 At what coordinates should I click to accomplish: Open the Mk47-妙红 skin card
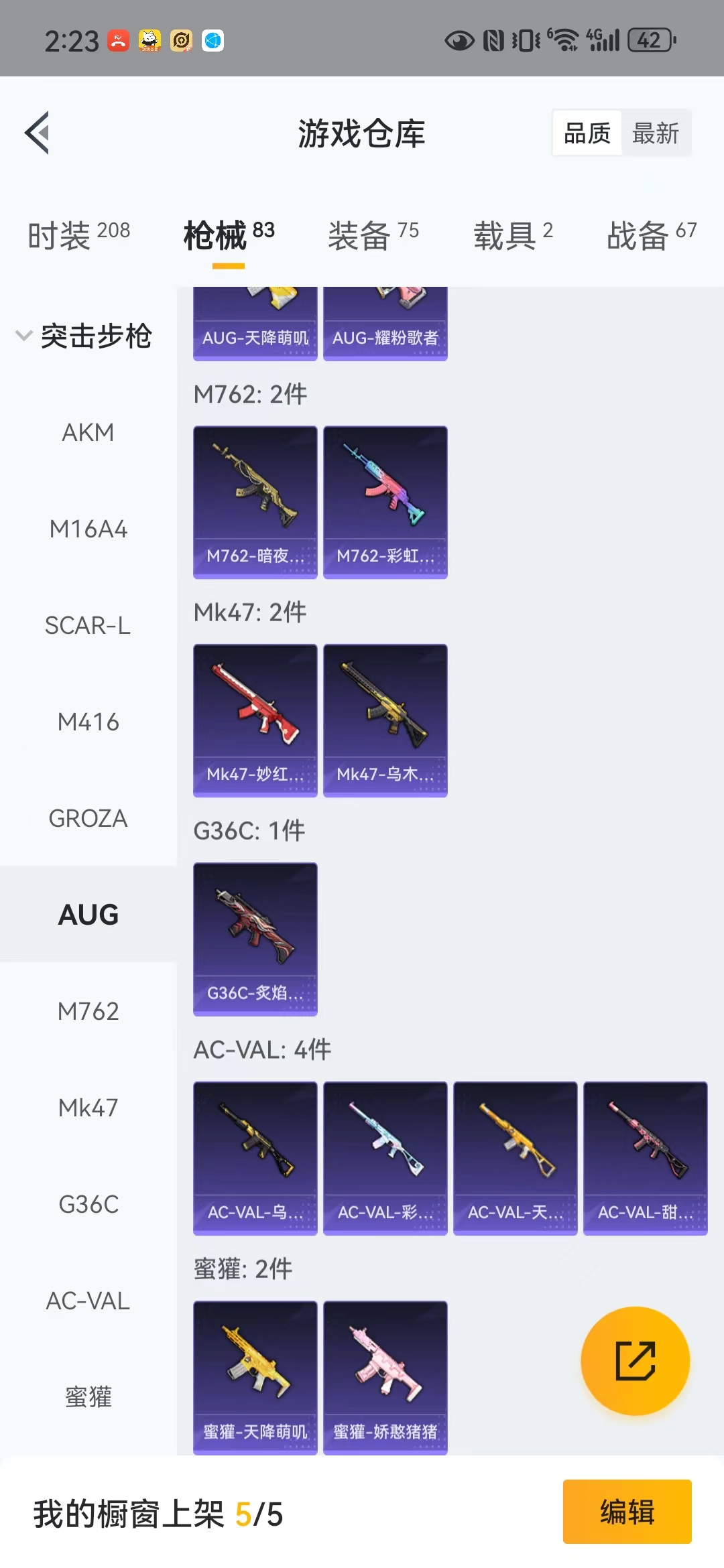[255, 720]
